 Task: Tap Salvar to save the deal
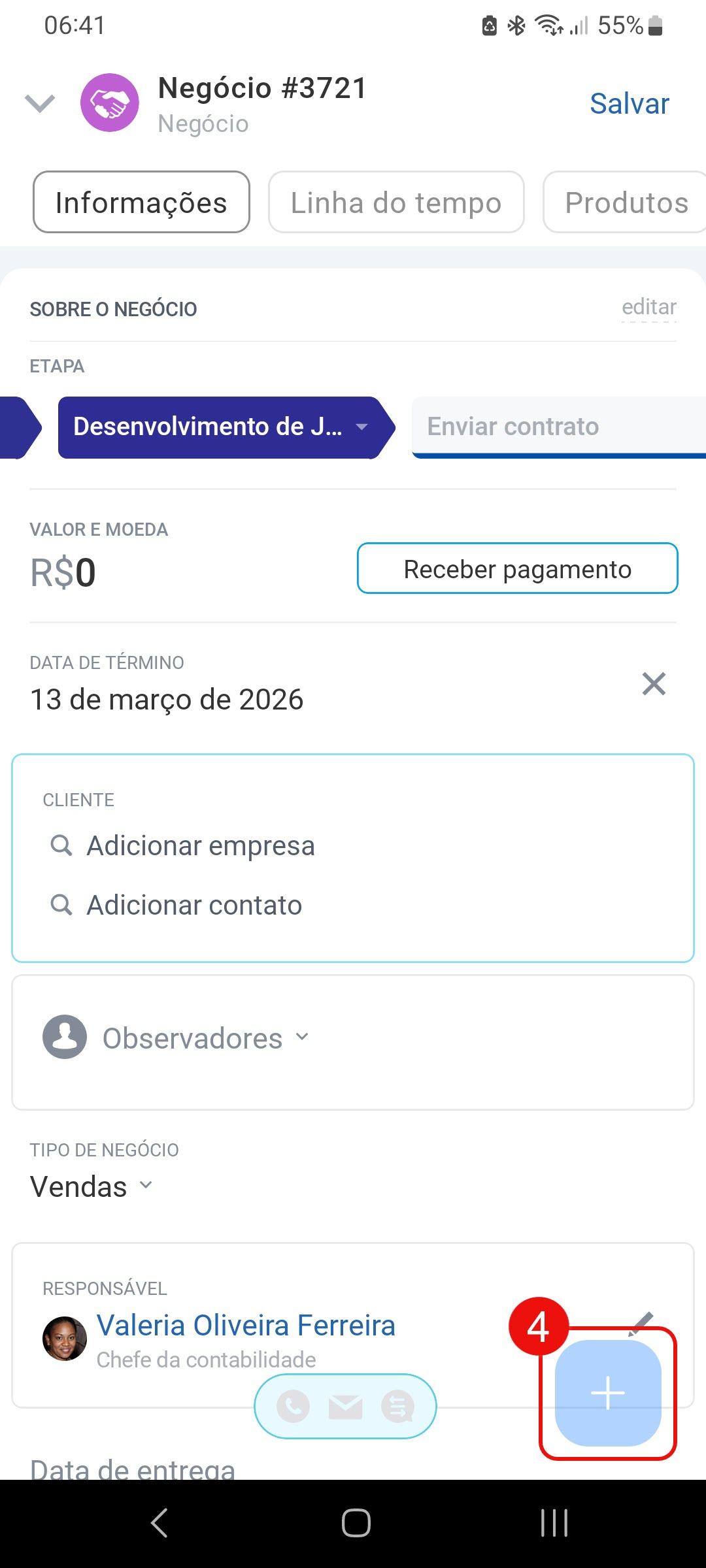(x=629, y=104)
